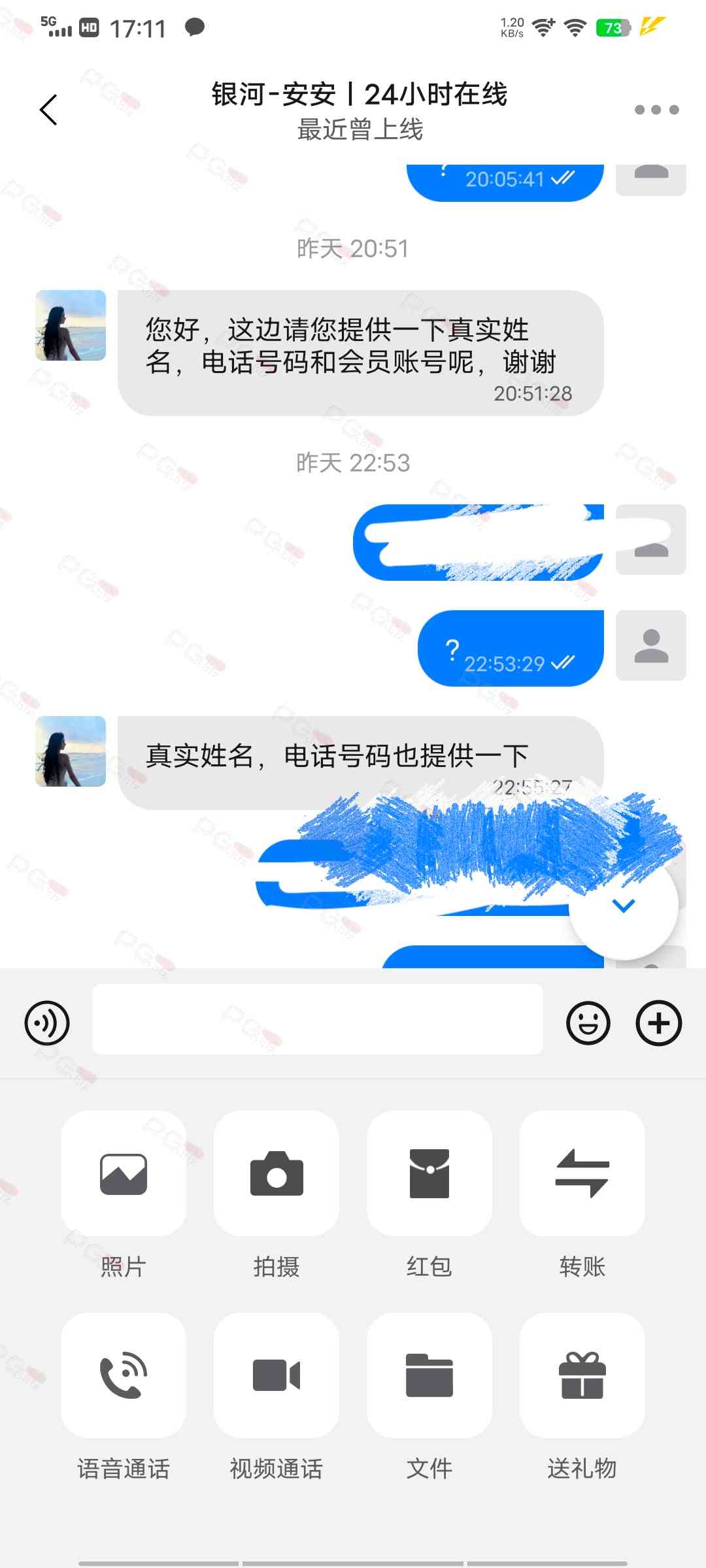This screenshot has width=706, height=1568.
Task: Open camera with 拍摄
Action: pos(277,1173)
